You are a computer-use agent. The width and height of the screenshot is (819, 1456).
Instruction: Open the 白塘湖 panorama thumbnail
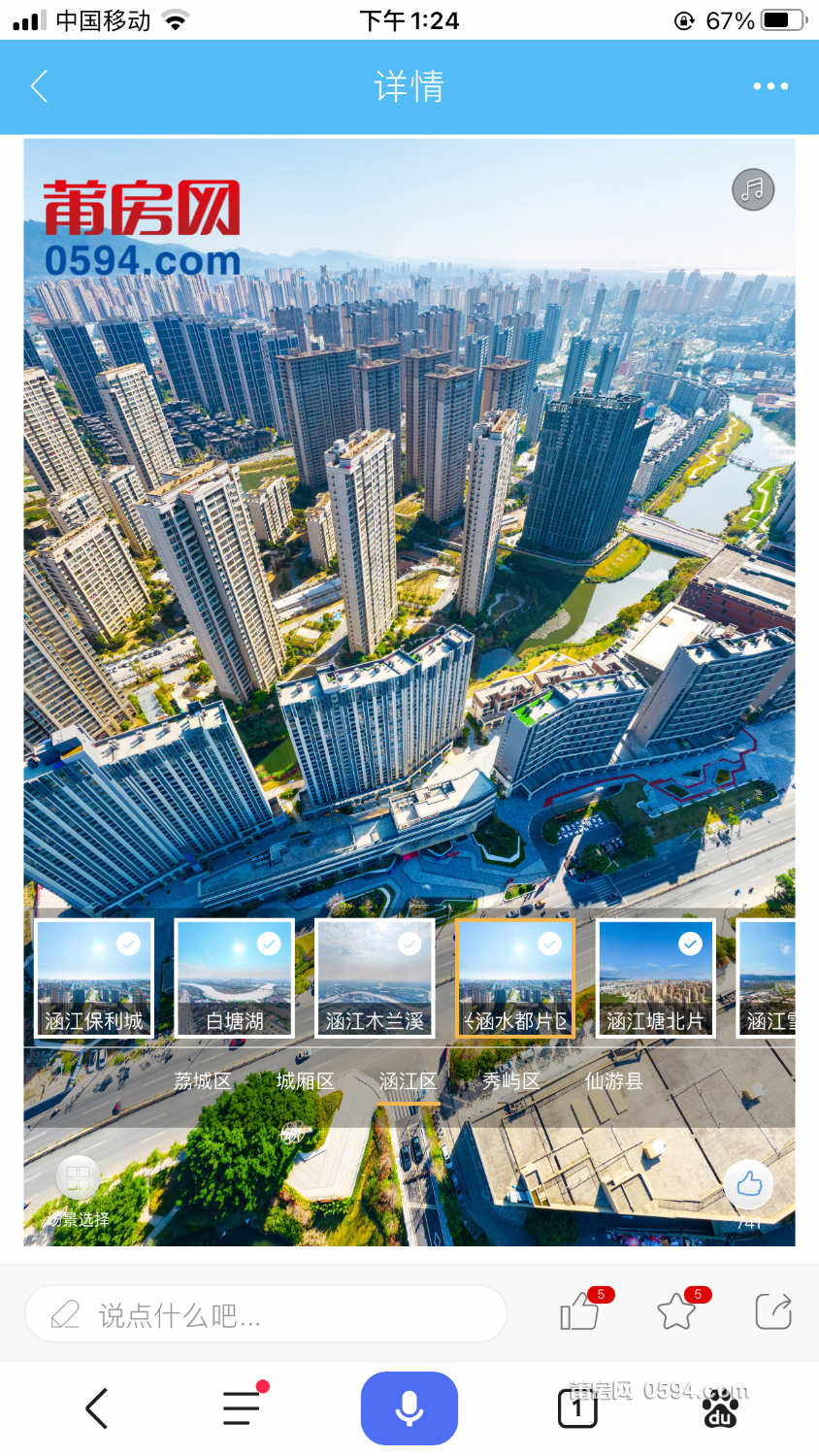click(235, 978)
